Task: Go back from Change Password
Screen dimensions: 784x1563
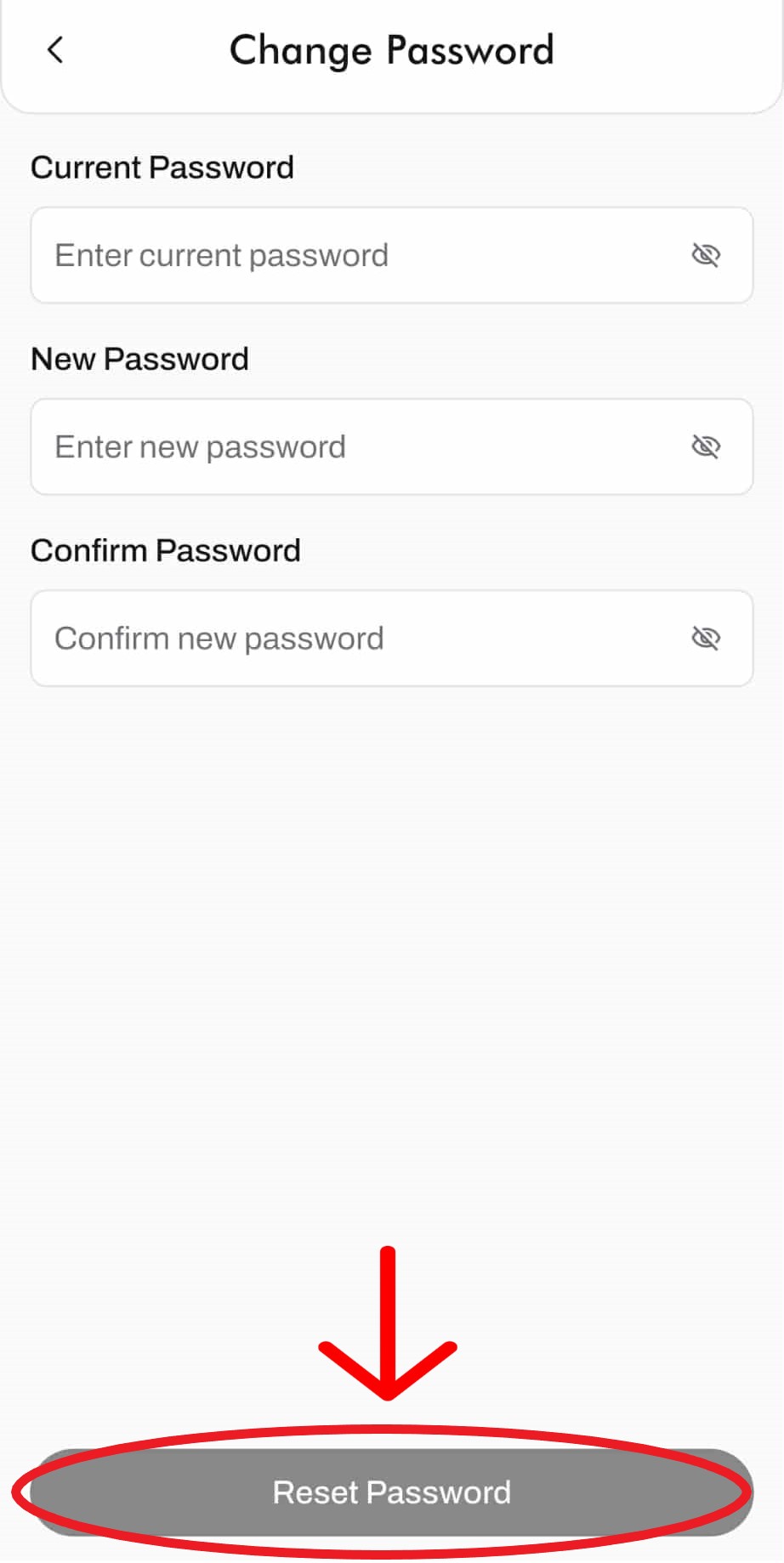Action: (x=55, y=50)
